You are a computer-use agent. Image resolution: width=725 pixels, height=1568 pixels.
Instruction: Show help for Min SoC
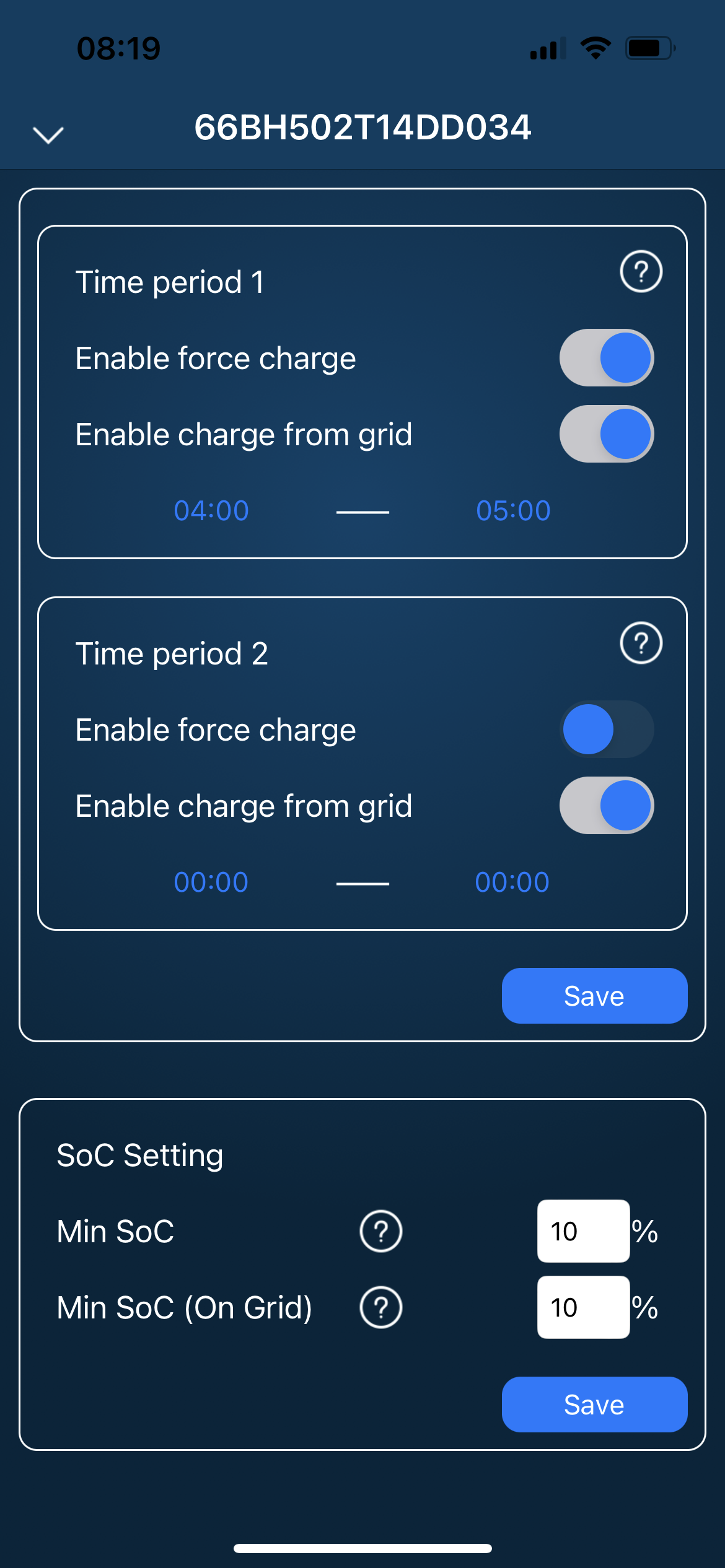381,1231
